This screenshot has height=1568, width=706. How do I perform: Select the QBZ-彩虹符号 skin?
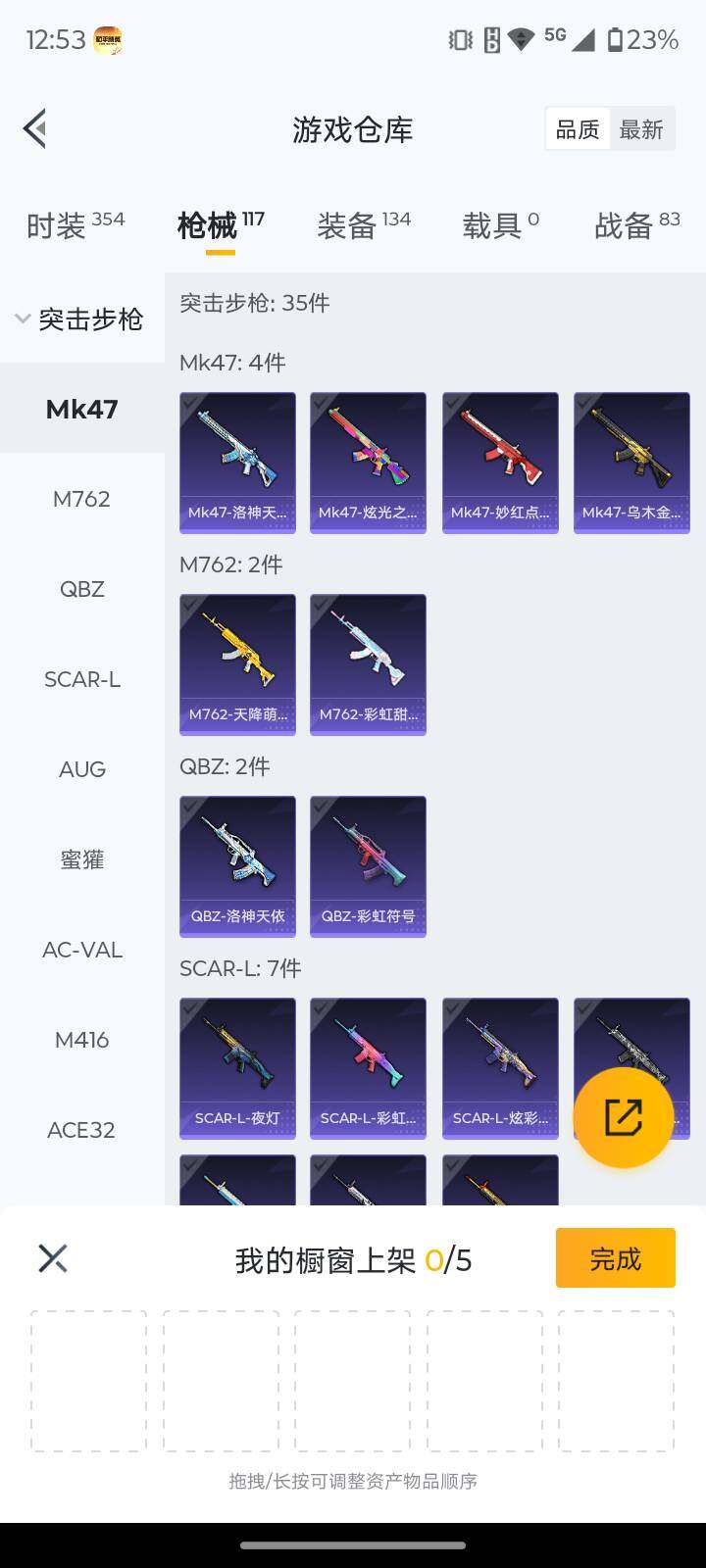tap(368, 865)
